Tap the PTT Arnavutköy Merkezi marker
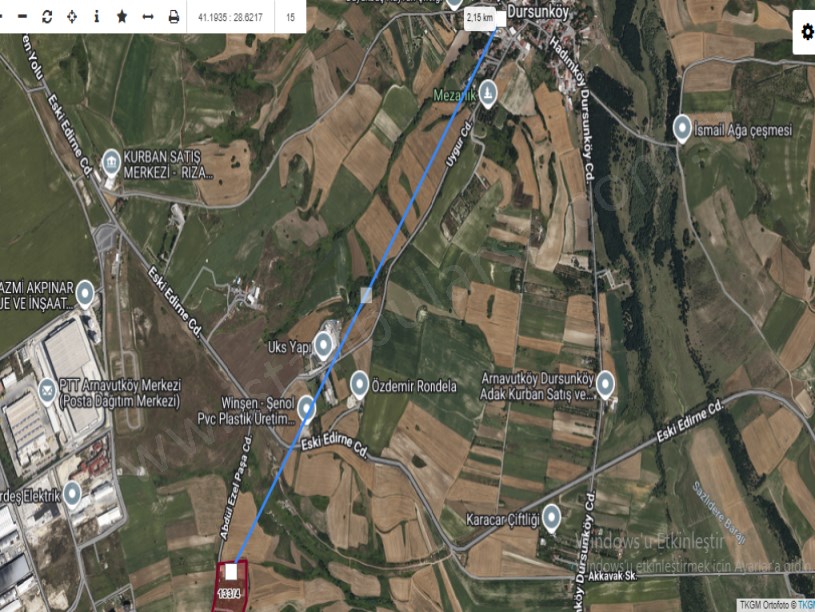The height and width of the screenshot is (612, 815). point(47,389)
